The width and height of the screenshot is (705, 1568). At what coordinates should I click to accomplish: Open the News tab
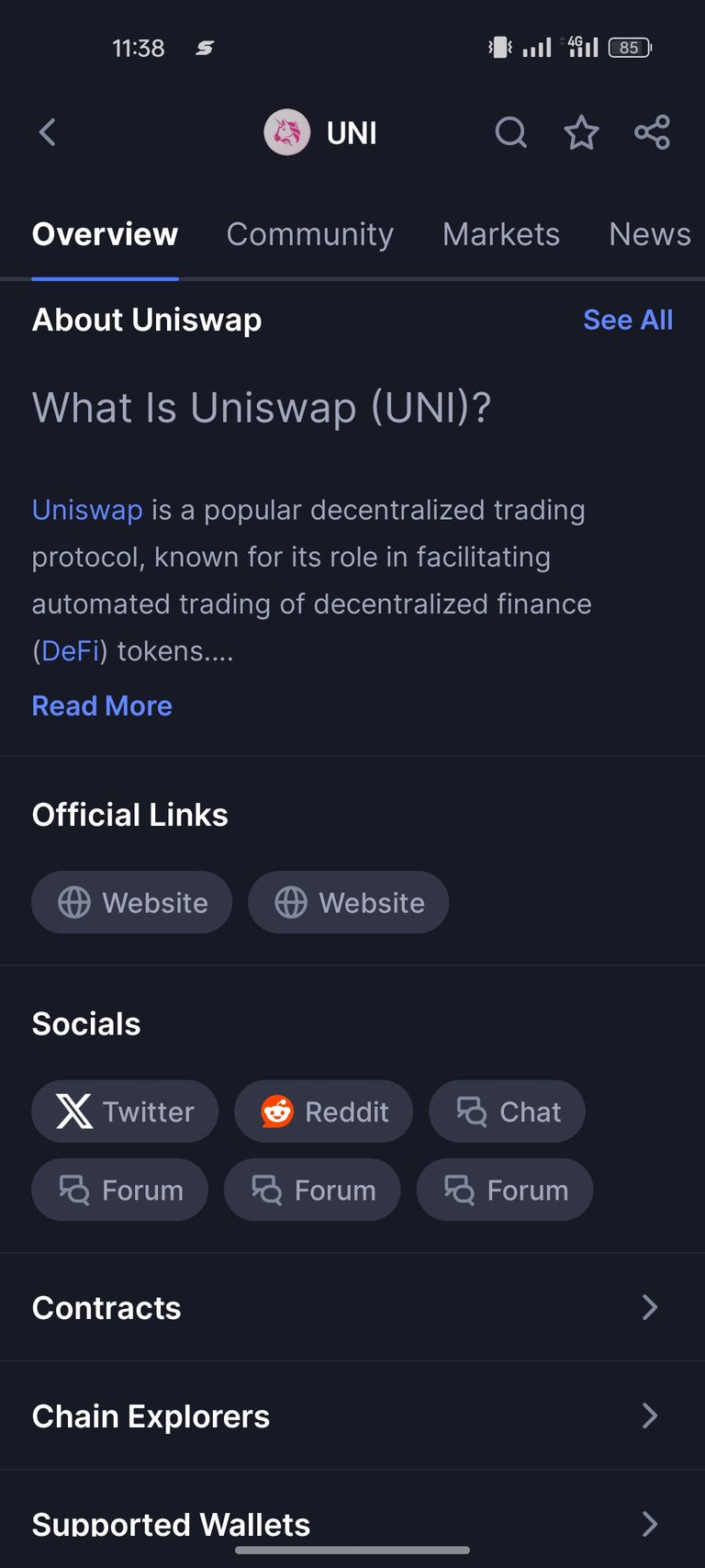coord(650,234)
